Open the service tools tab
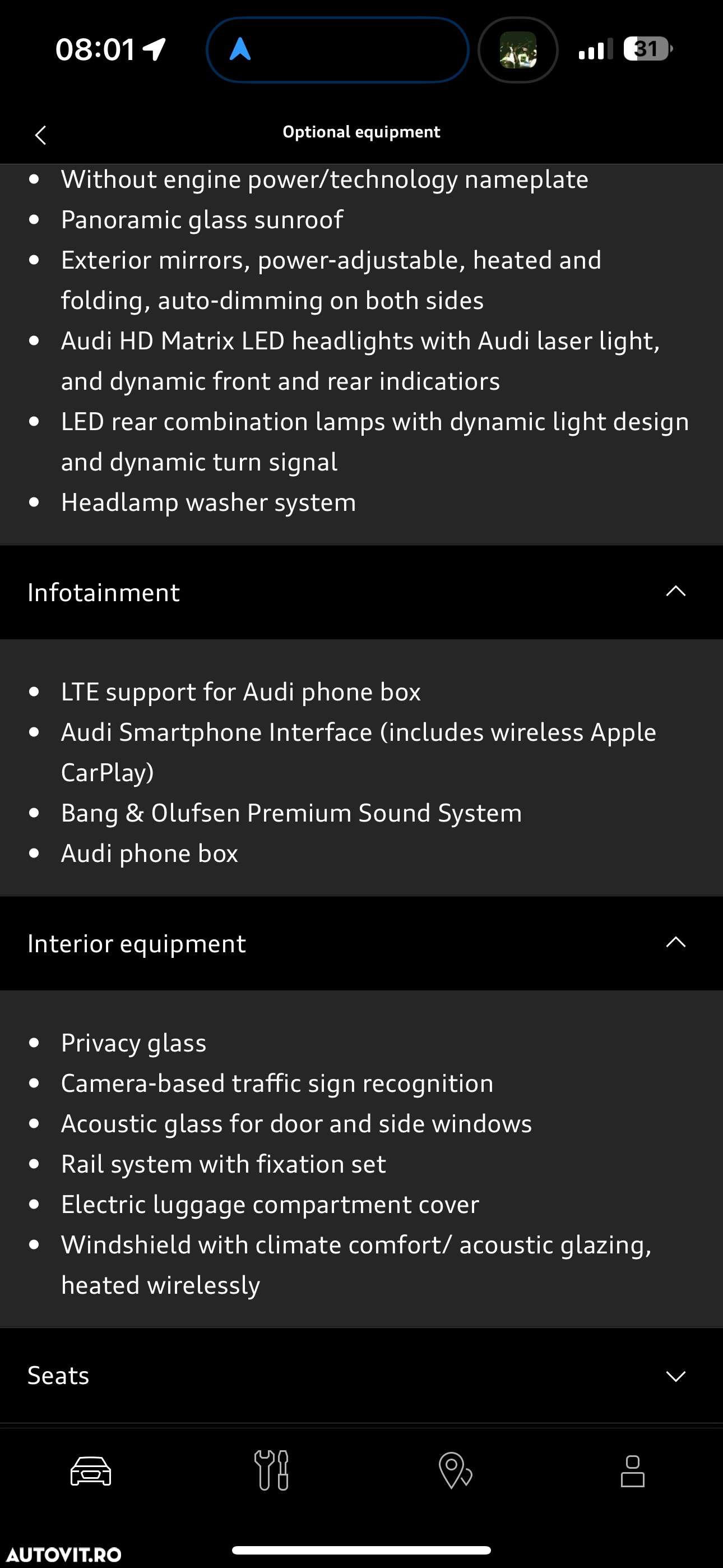Image resolution: width=723 pixels, height=1568 pixels. [272, 1472]
